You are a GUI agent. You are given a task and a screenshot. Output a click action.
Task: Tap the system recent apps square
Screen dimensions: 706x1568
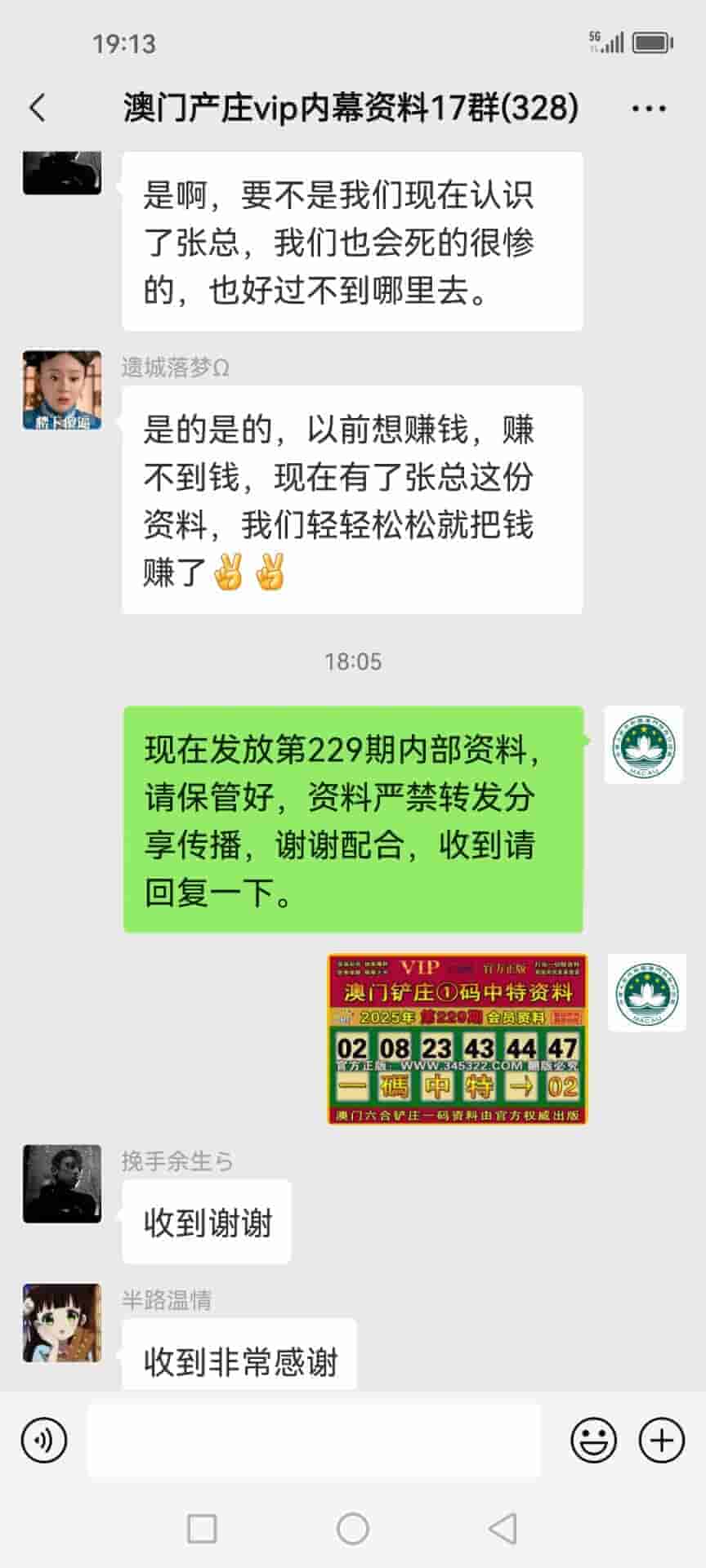(202, 1528)
